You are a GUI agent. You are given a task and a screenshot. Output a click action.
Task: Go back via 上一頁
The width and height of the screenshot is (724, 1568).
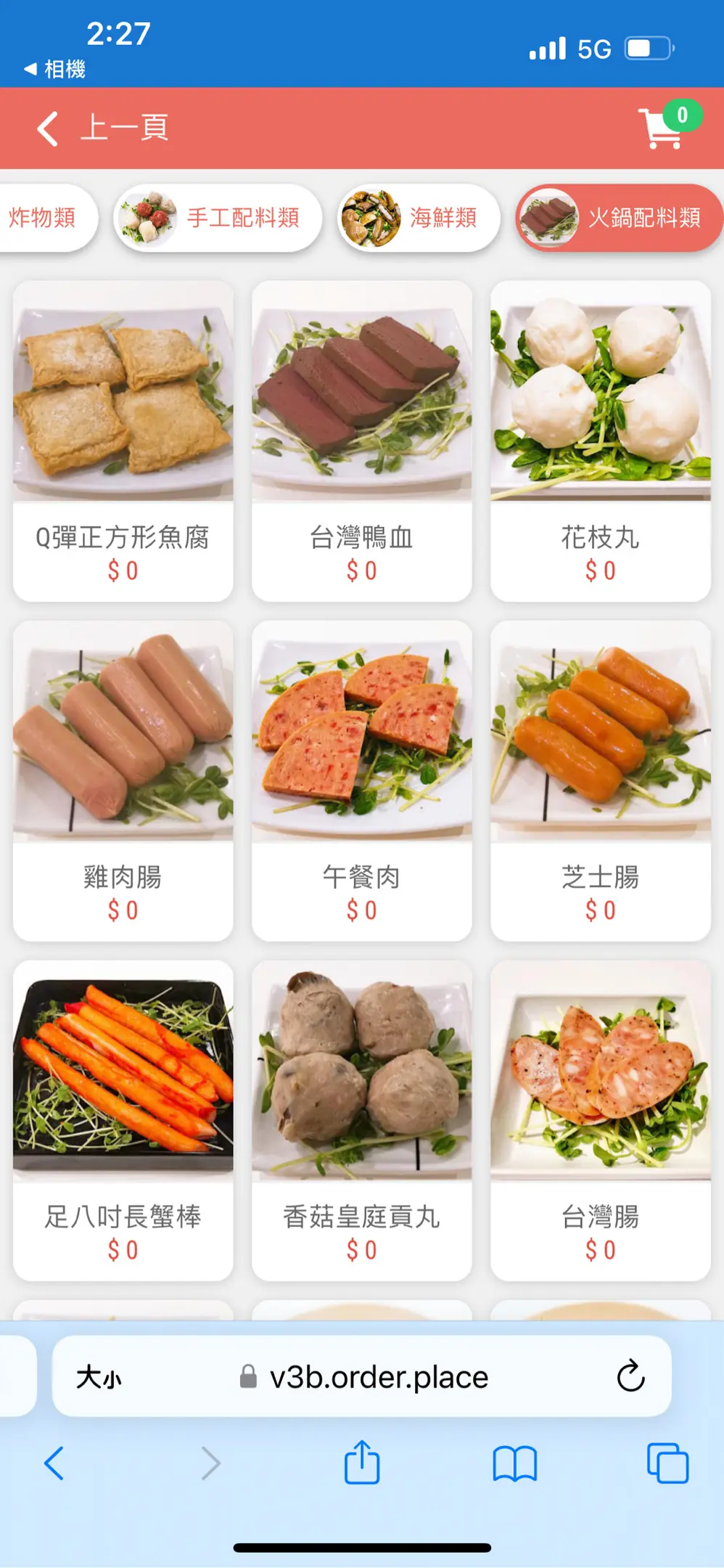(102, 128)
